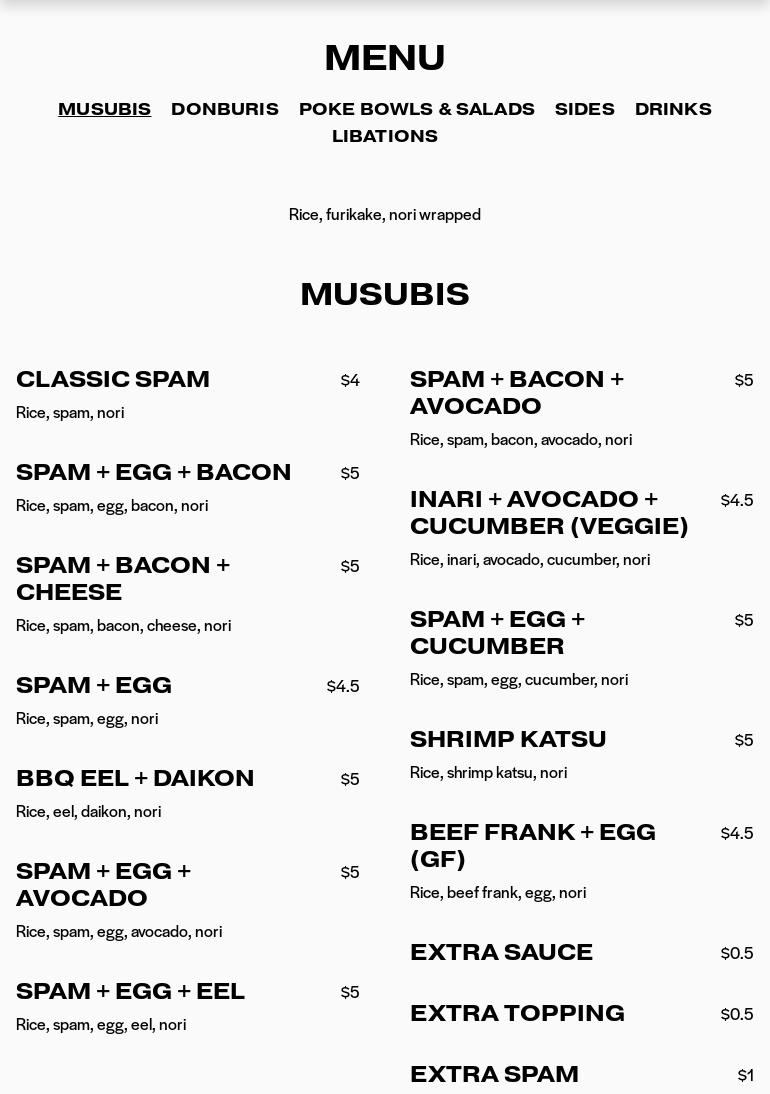The width and height of the screenshot is (770, 1094).
Task: Switch to the Donburis category
Action: 224,109
